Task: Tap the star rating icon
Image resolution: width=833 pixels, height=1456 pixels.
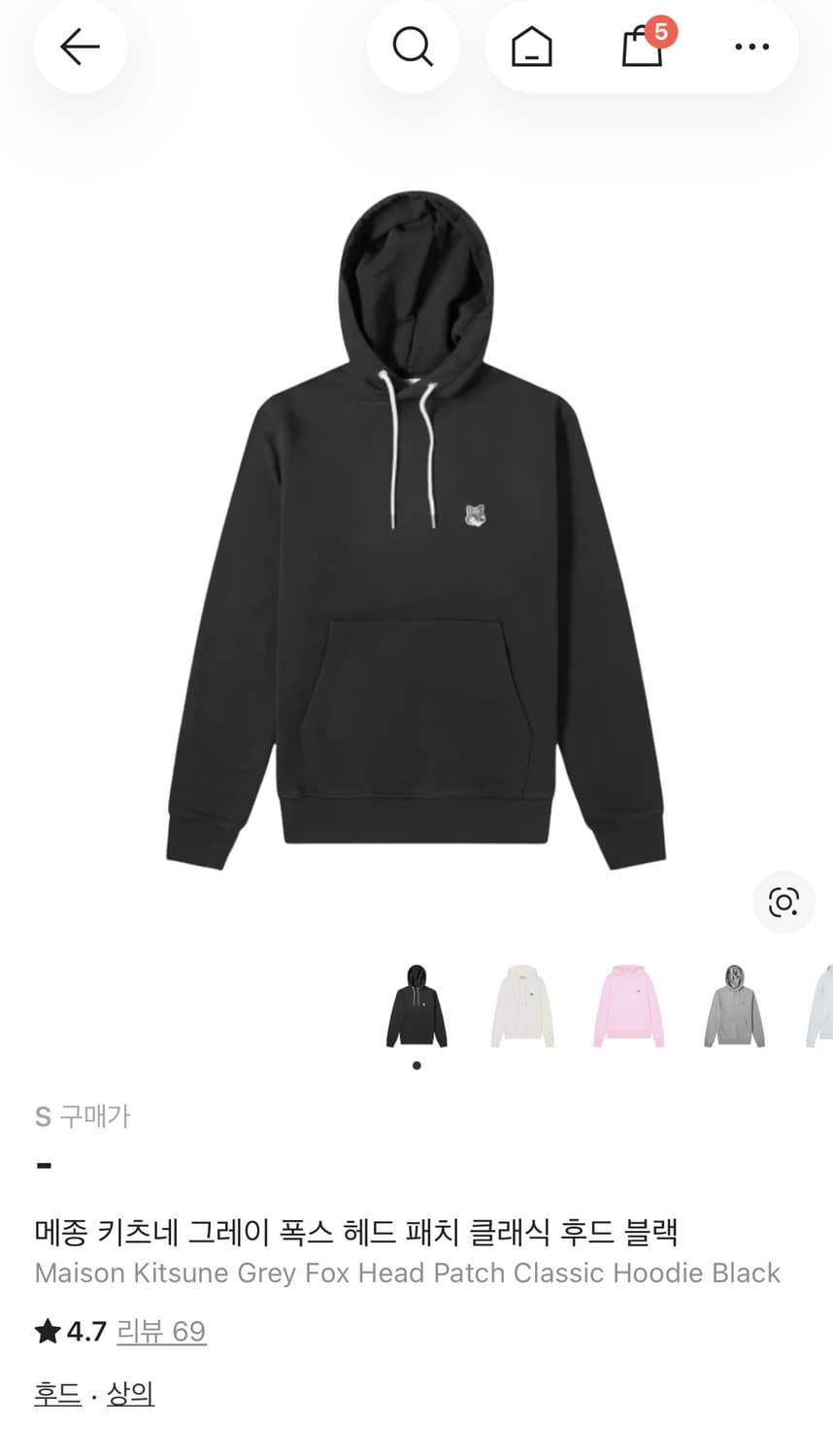Action: pos(47,1331)
